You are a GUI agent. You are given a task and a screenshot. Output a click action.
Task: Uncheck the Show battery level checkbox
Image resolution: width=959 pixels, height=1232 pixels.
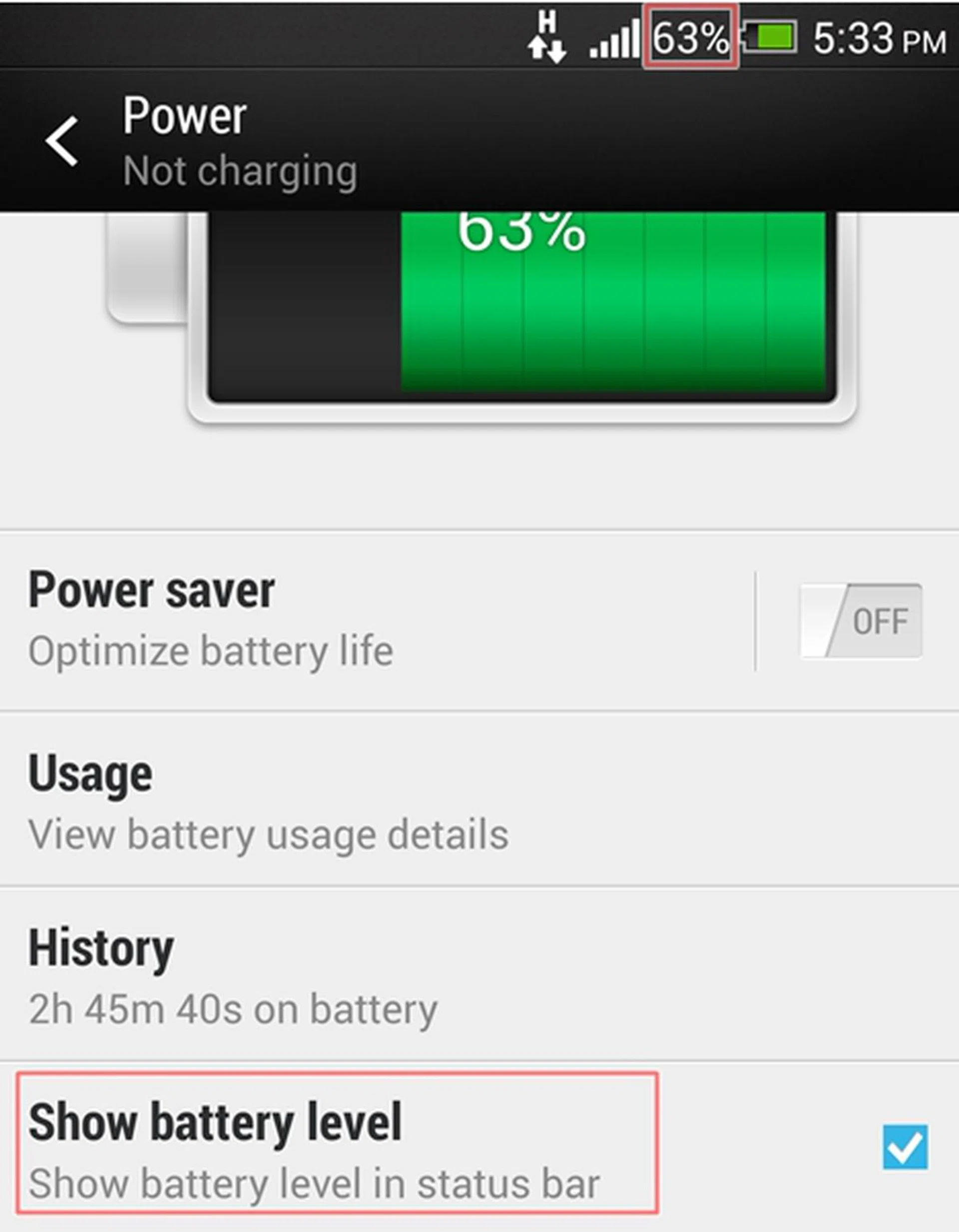(905, 1148)
